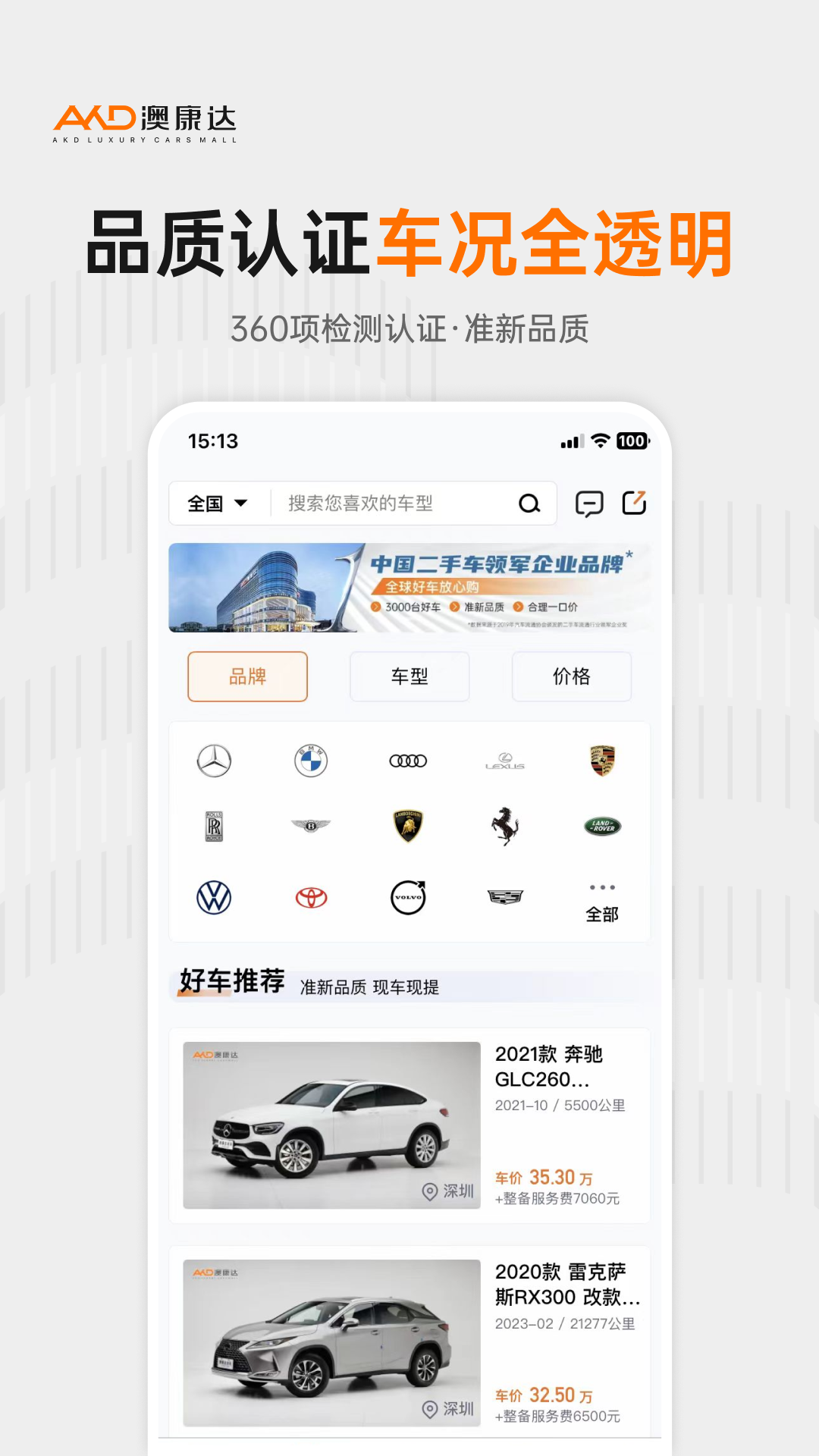Tap the search input field for car models
The width and height of the screenshot is (819, 1456).
click(x=394, y=503)
